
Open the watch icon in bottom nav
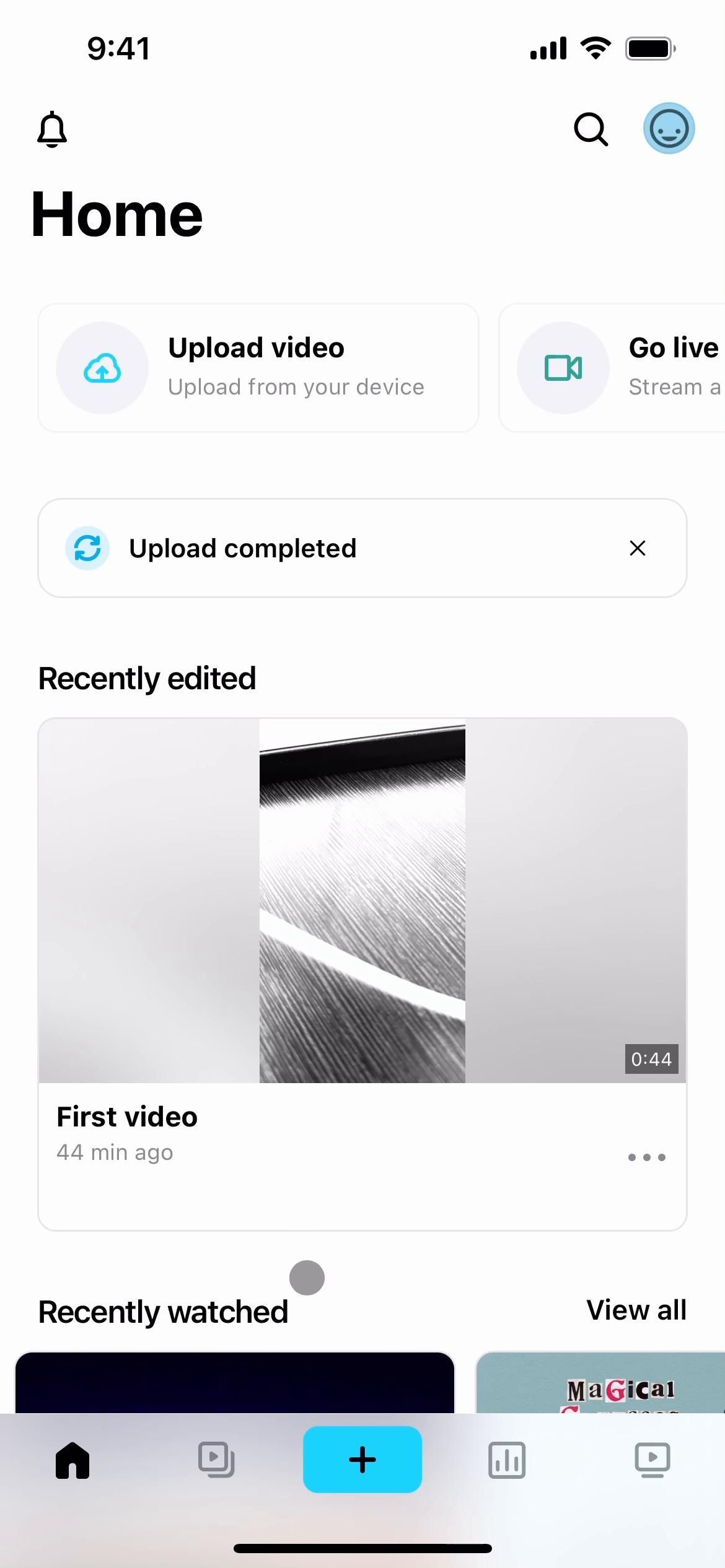click(x=652, y=1460)
